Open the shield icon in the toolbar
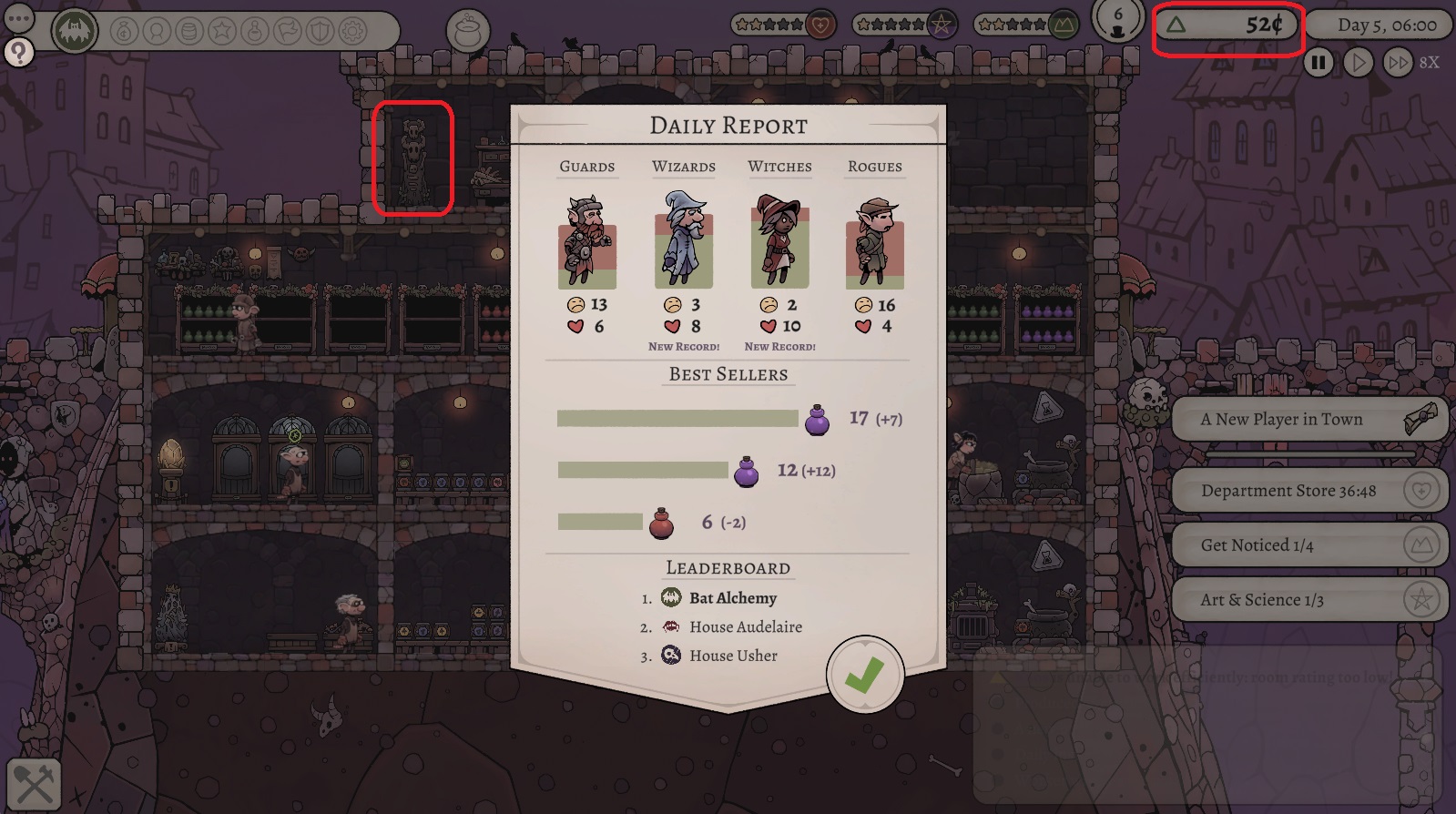The width and height of the screenshot is (1456, 814). (320, 32)
